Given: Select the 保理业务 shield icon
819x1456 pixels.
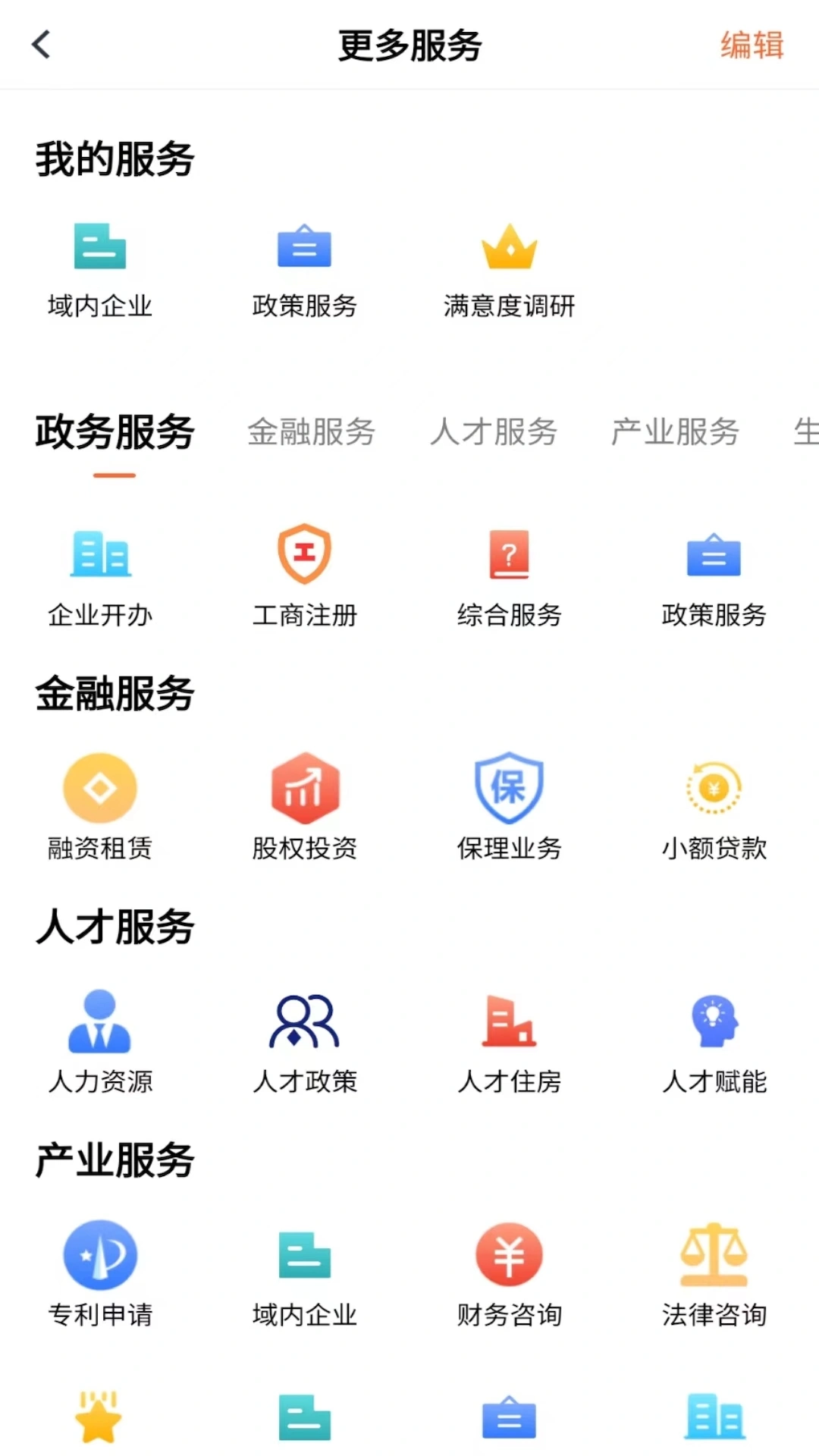Looking at the screenshot, I should pyautogui.click(x=509, y=789).
